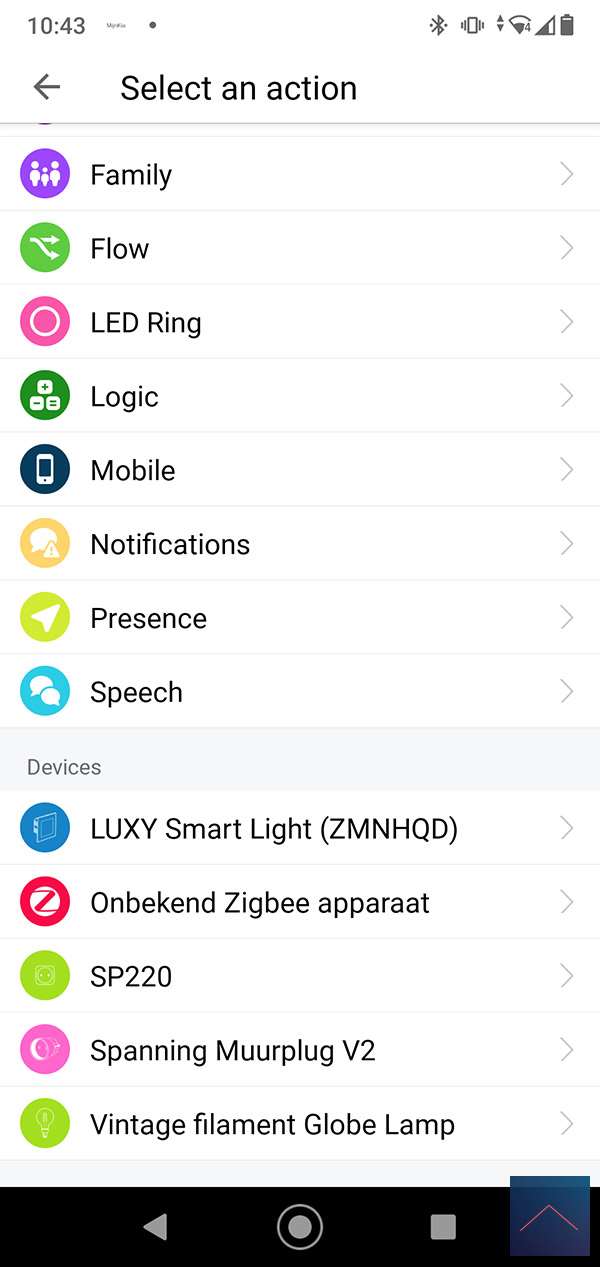This screenshot has width=600, height=1267.
Task: Open Vintage filament Globe Lamp device
Action: pyautogui.click(x=300, y=1125)
